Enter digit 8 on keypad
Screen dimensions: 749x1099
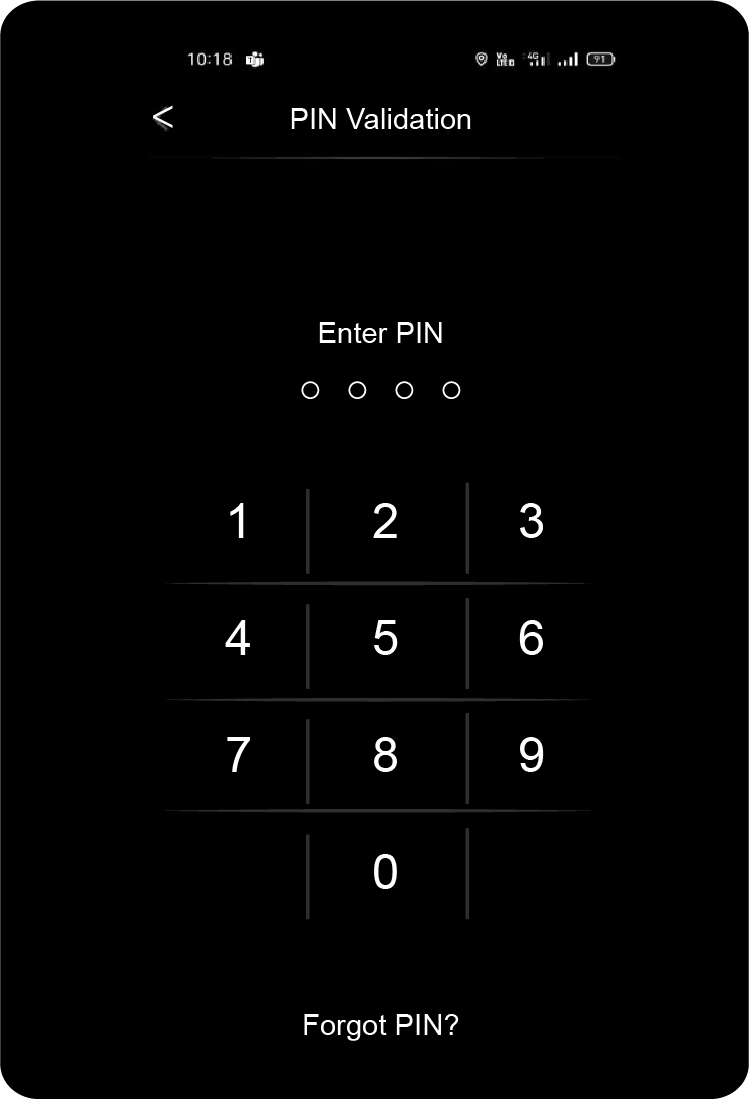pos(385,756)
